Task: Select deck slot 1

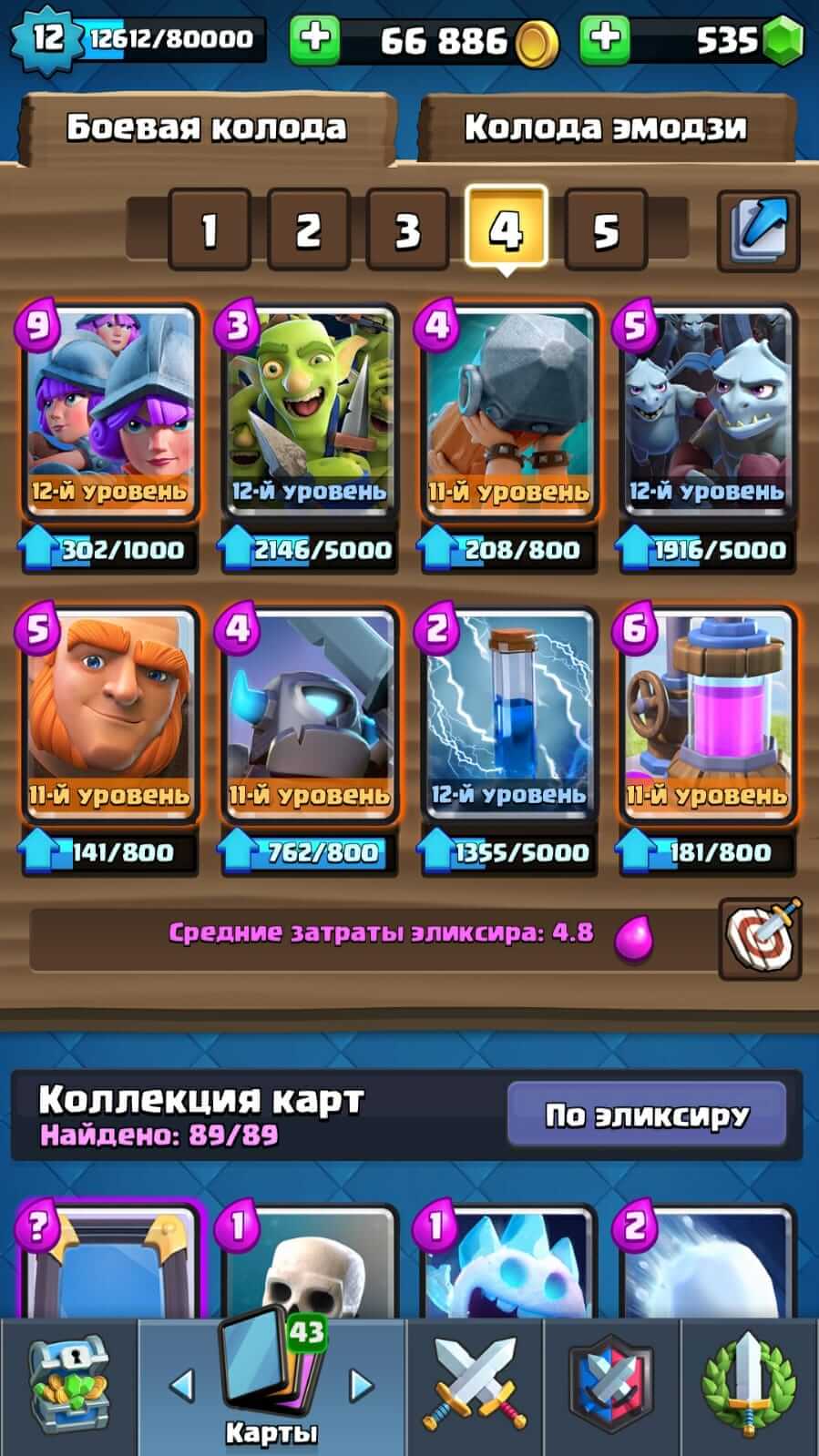Action: click(x=209, y=229)
